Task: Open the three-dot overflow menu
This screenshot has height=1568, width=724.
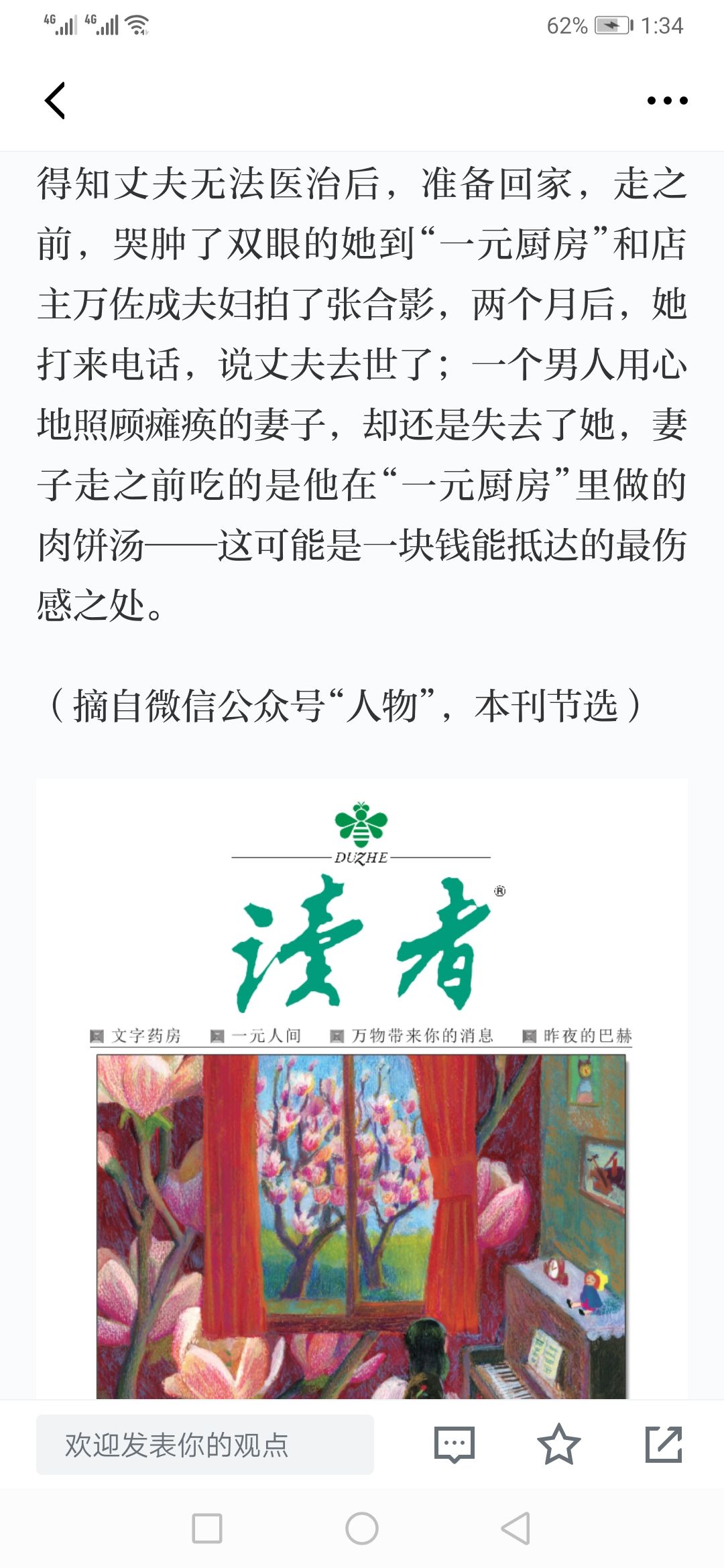Action: [667, 101]
